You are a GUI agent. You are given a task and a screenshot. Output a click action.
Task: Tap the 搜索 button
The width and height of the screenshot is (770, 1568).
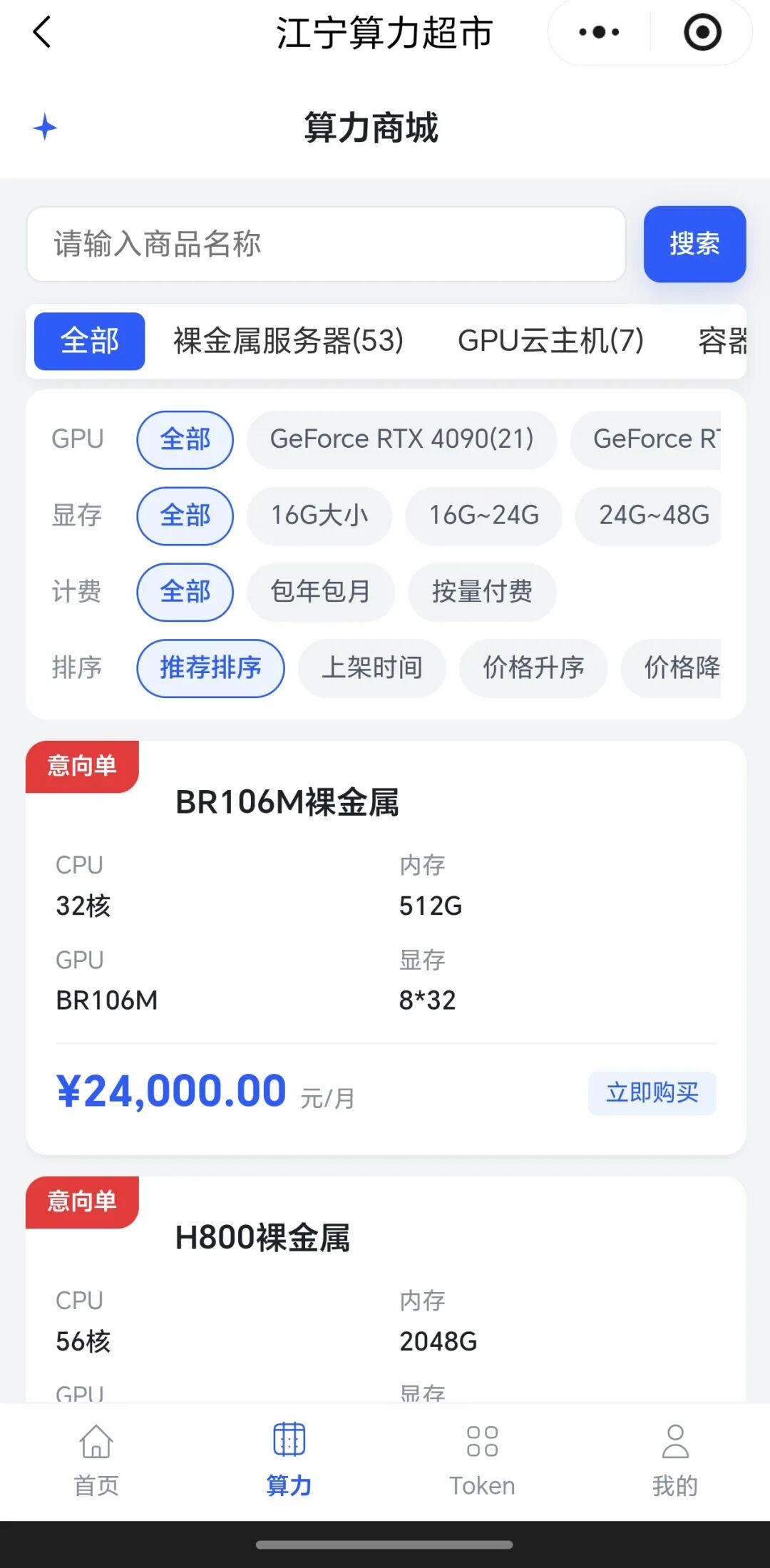pos(694,244)
